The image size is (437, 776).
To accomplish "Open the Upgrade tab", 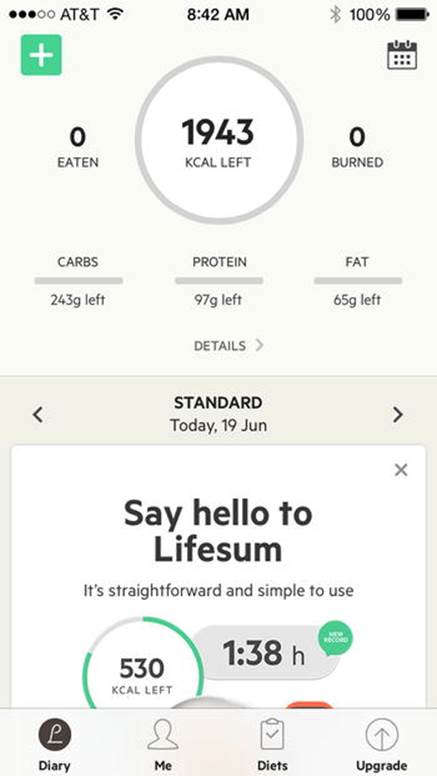I will (382, 744).
